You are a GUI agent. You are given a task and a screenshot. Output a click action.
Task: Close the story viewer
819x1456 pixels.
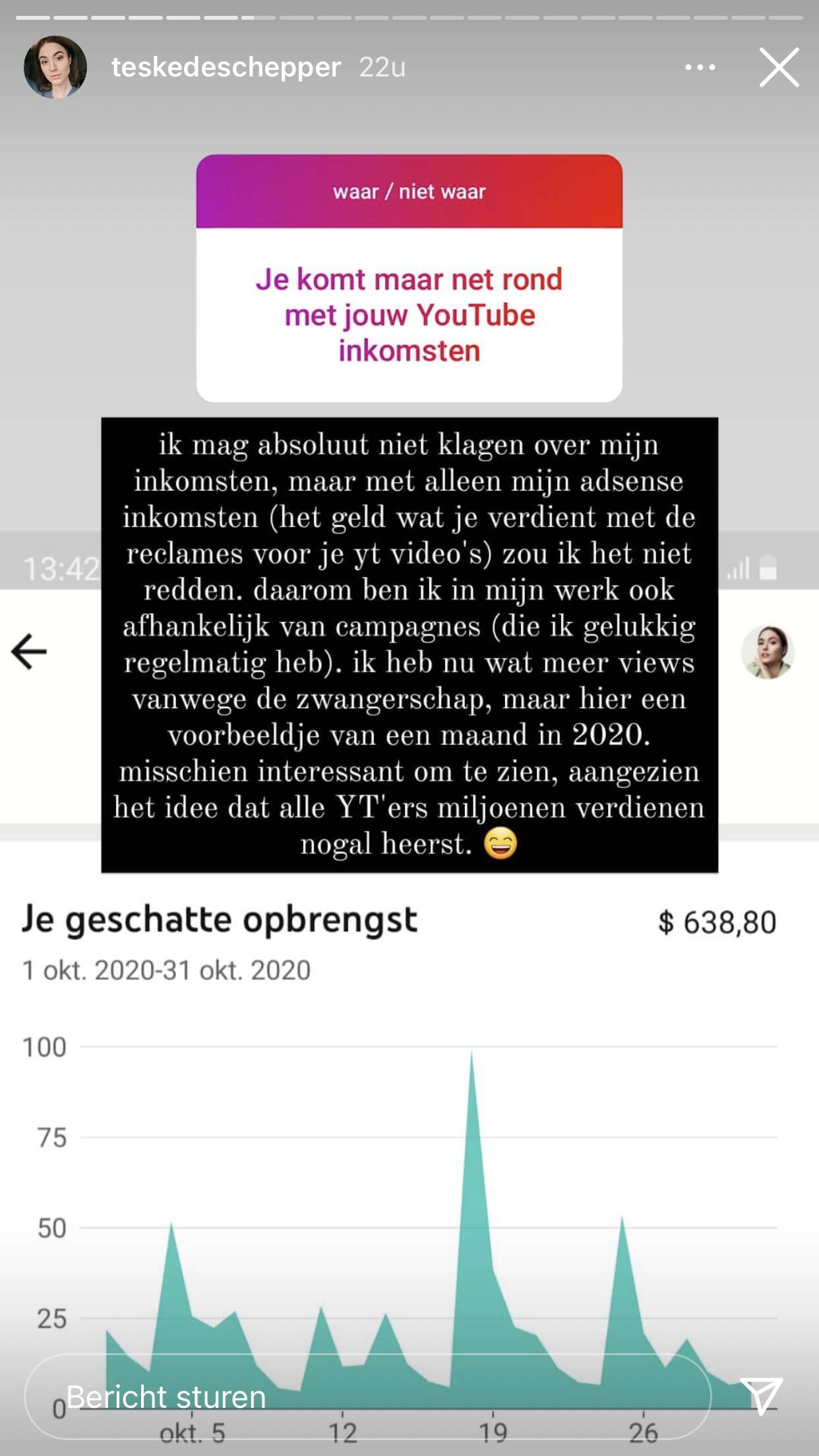(779, 67)
